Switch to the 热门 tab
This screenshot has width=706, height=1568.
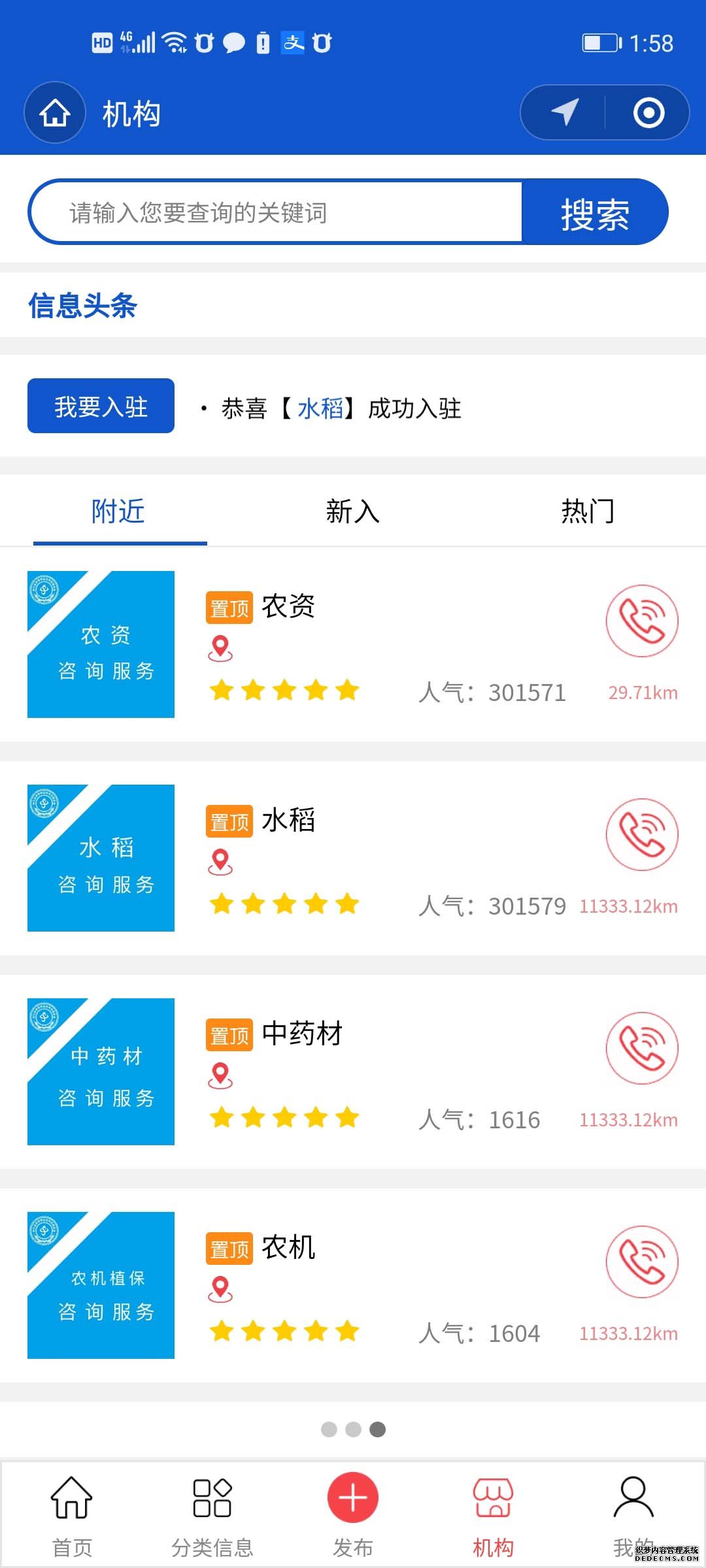coord(588,511)
